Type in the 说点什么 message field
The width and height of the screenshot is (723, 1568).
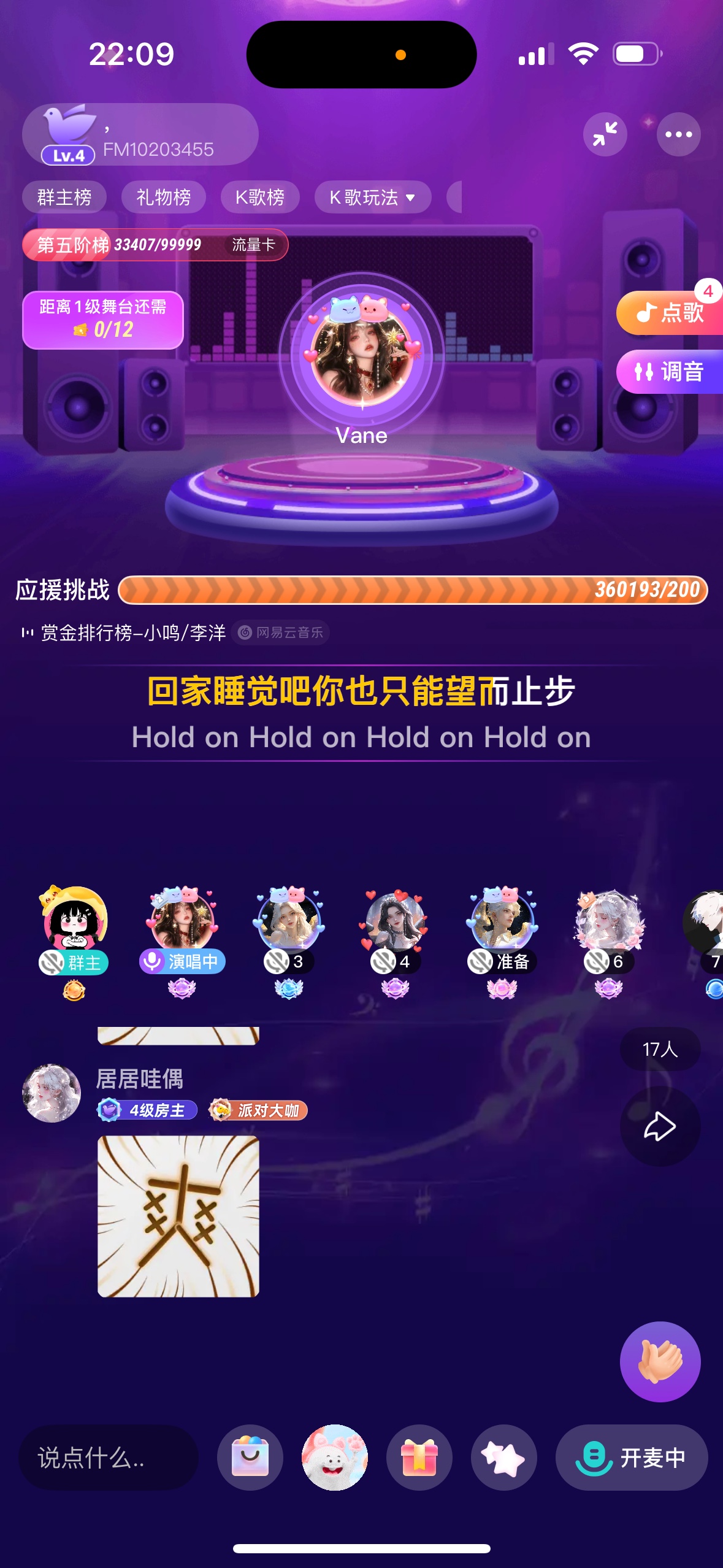[x=109, y=1458]
